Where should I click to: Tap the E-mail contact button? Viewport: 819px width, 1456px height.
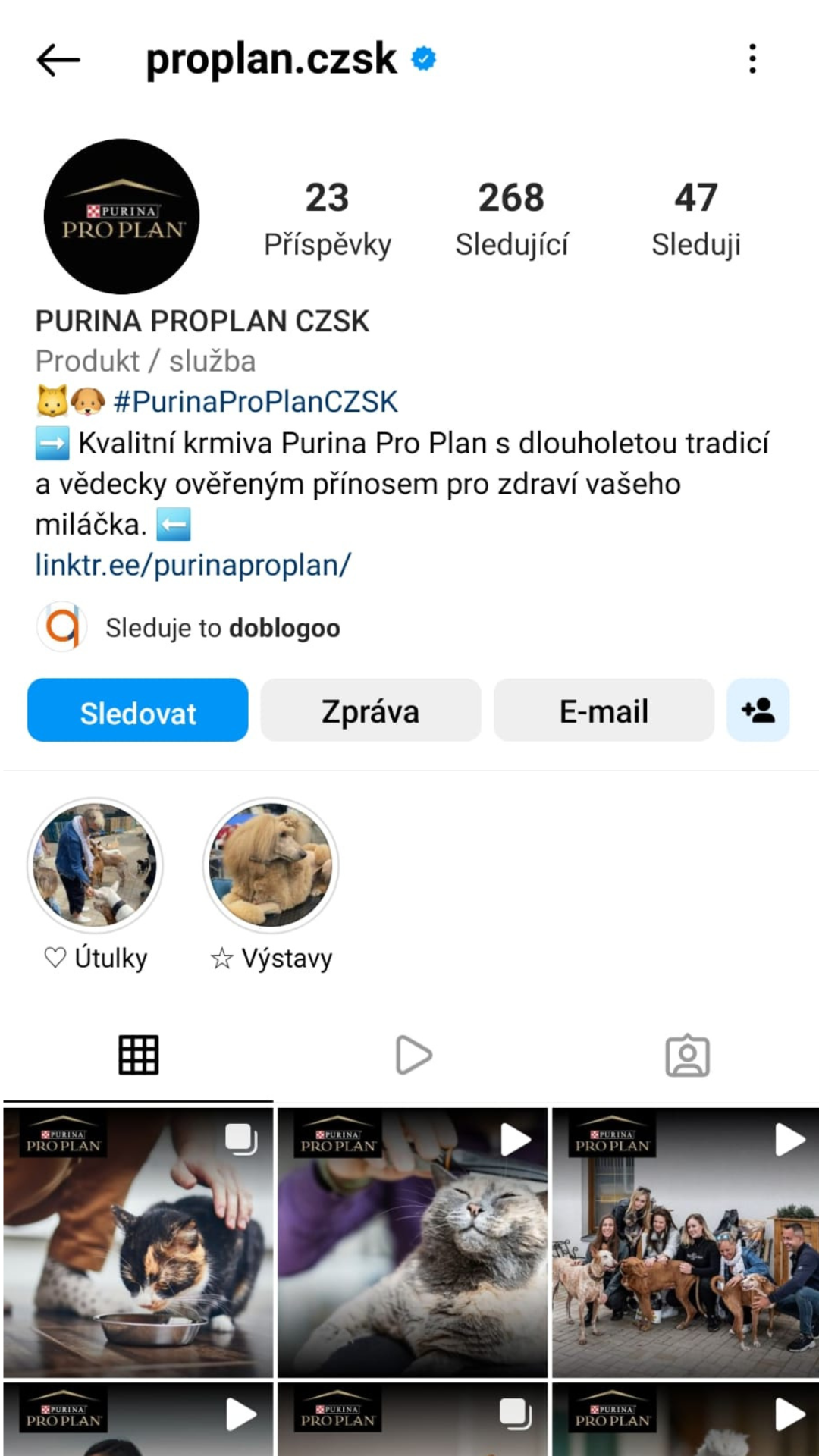coord(604,711)
